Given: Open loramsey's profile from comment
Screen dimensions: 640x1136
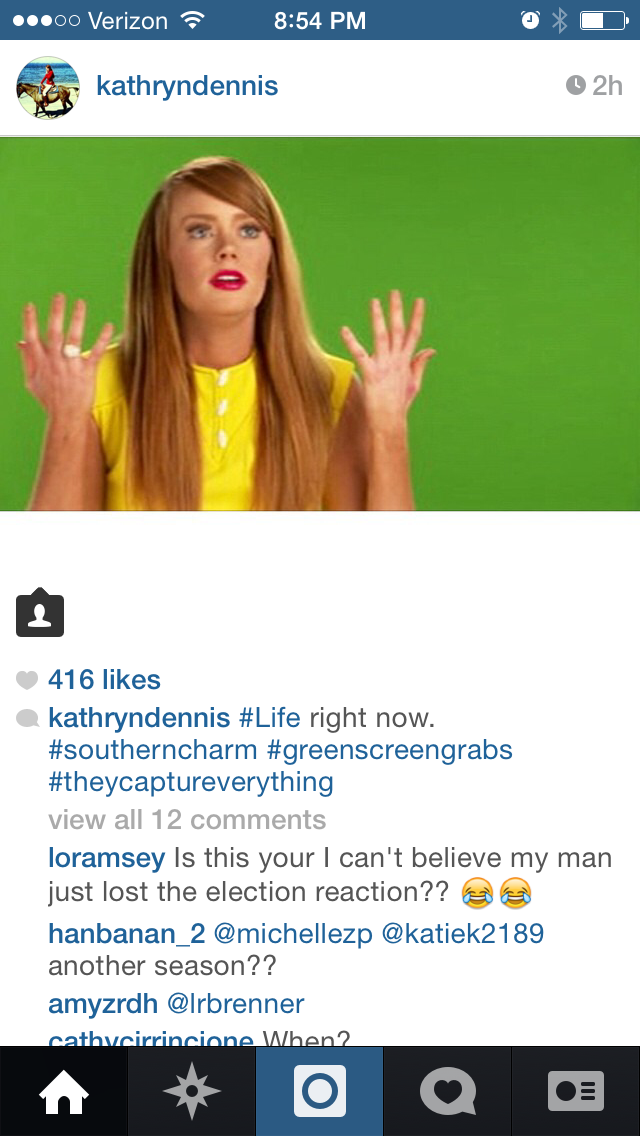Looking at the screenshot, I should (107, 858).
